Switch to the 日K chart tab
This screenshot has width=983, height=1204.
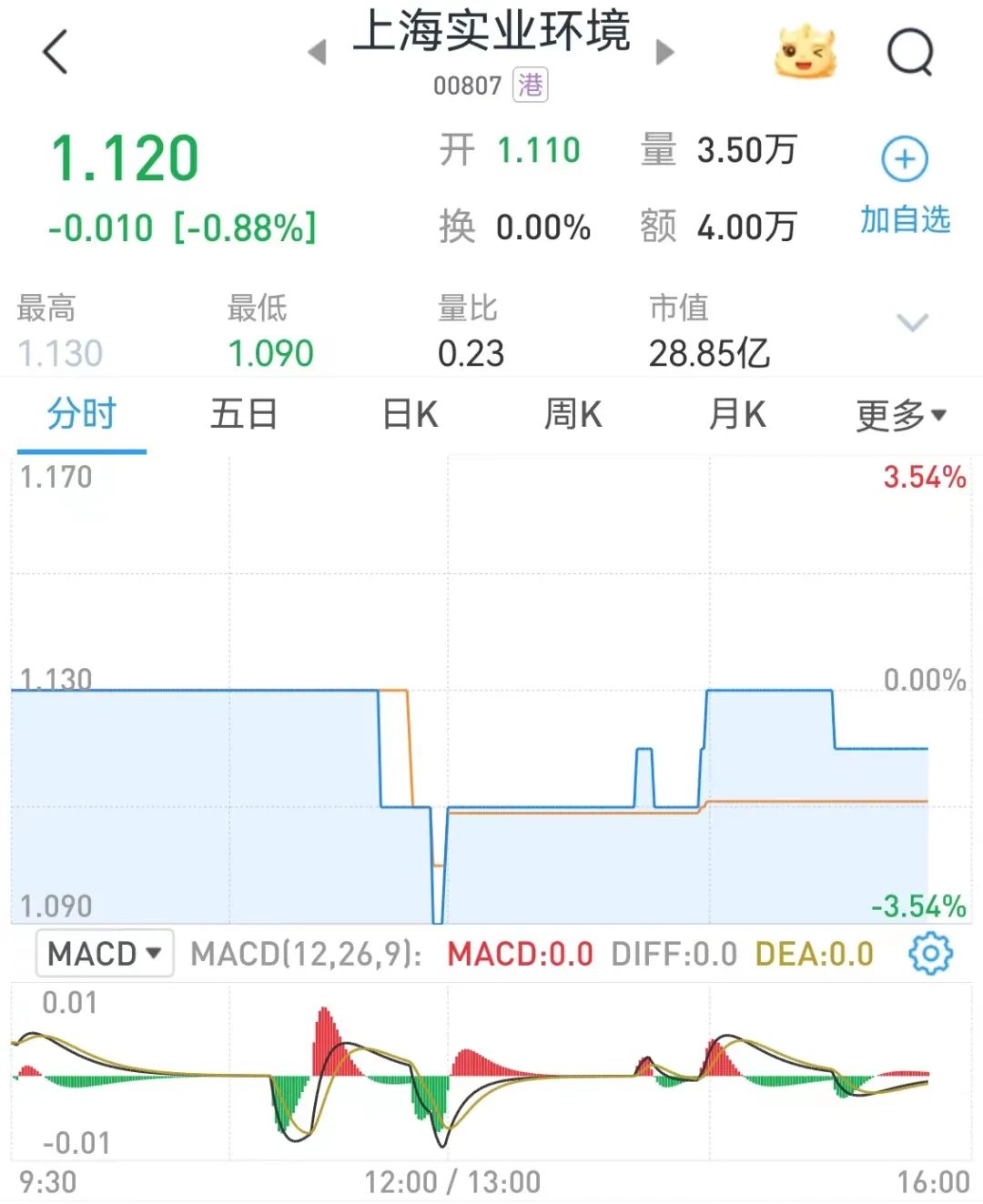click(410, 415)
